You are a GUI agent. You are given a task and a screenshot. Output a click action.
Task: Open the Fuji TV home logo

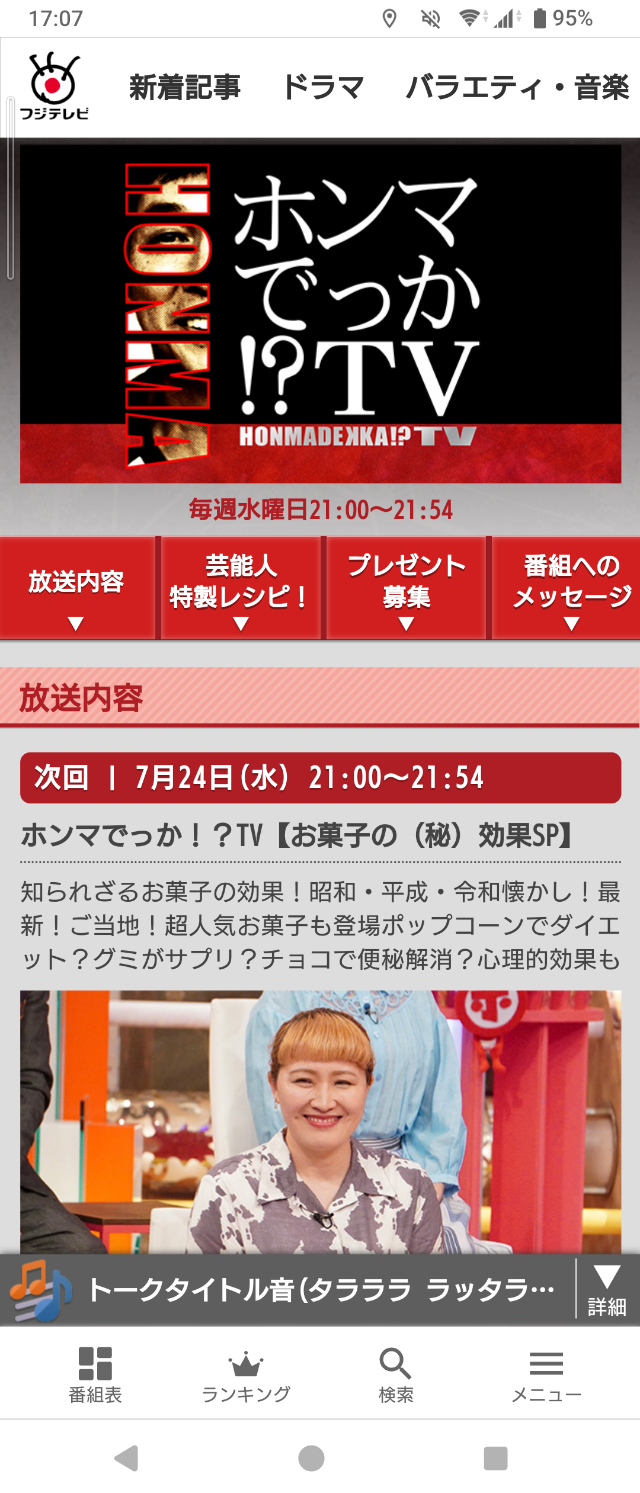click(60, 87)
